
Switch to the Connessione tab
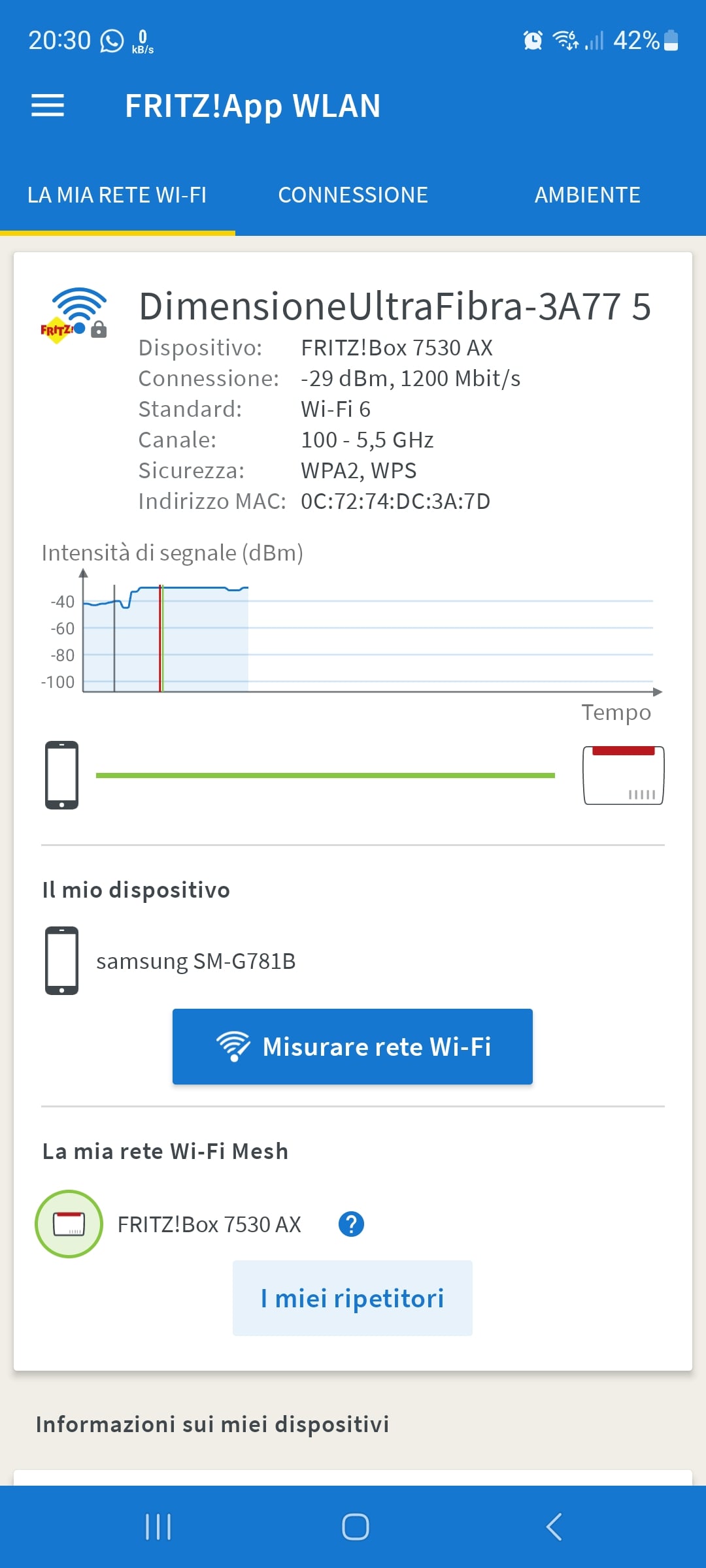353,195
